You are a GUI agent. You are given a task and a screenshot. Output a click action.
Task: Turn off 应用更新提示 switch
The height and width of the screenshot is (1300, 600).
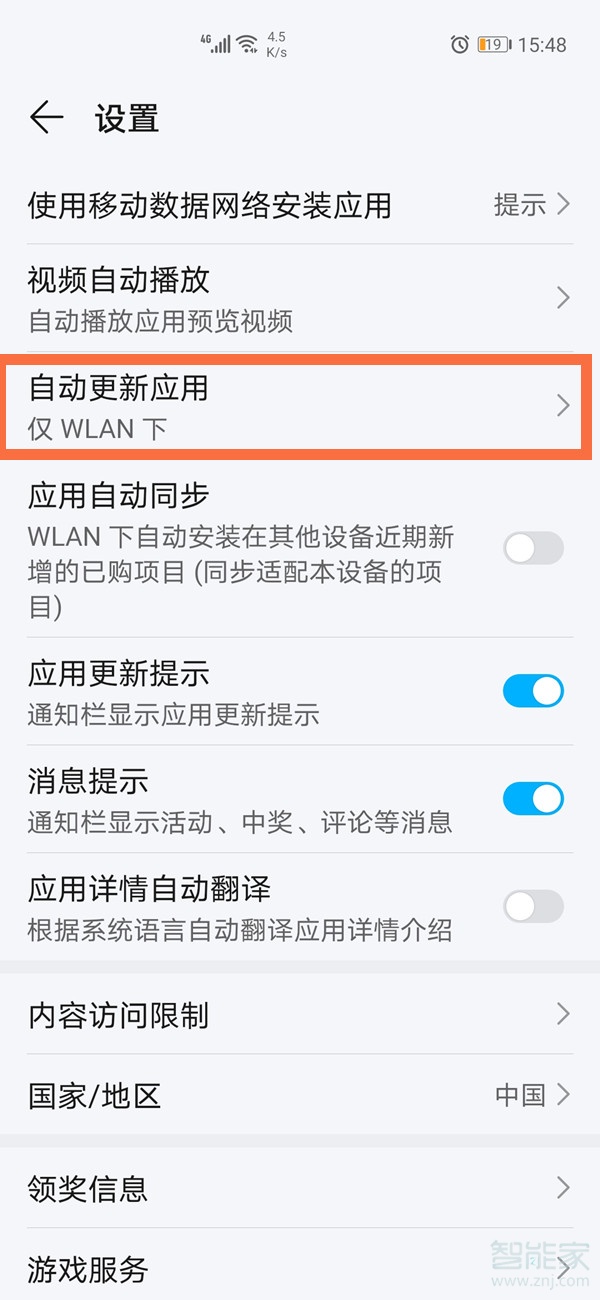(533, 691)
